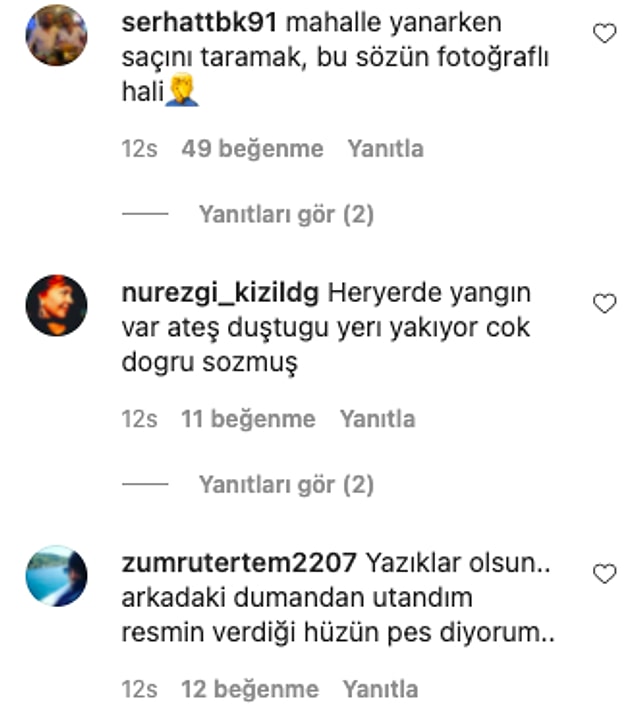Like serhattbk91's comment
Screen dimensions: 635x724
pyautogui.click(x=604, y=34)
